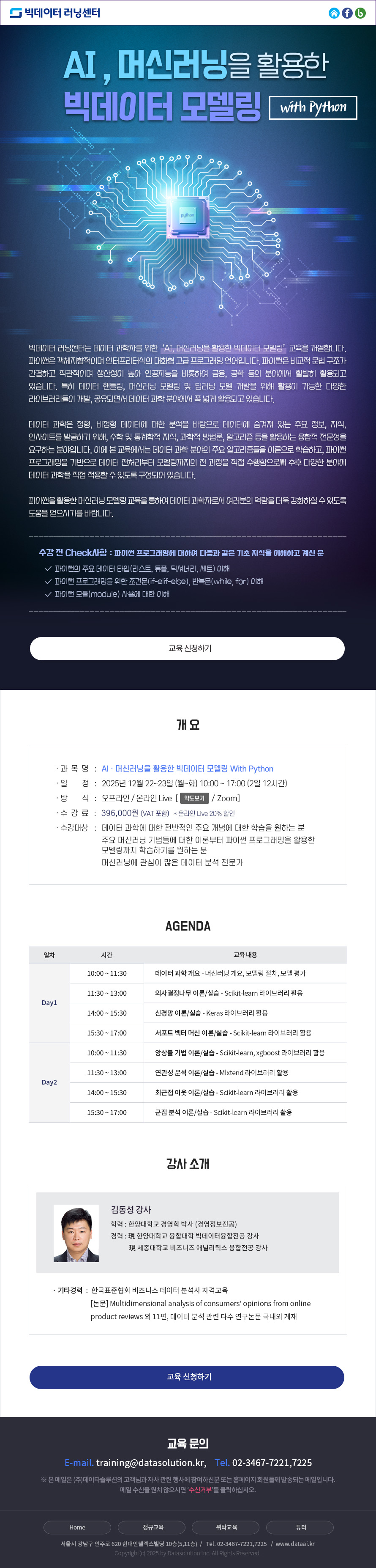
Task: Open 위탁교육 footer button
Action: (x=226, y=1527)
